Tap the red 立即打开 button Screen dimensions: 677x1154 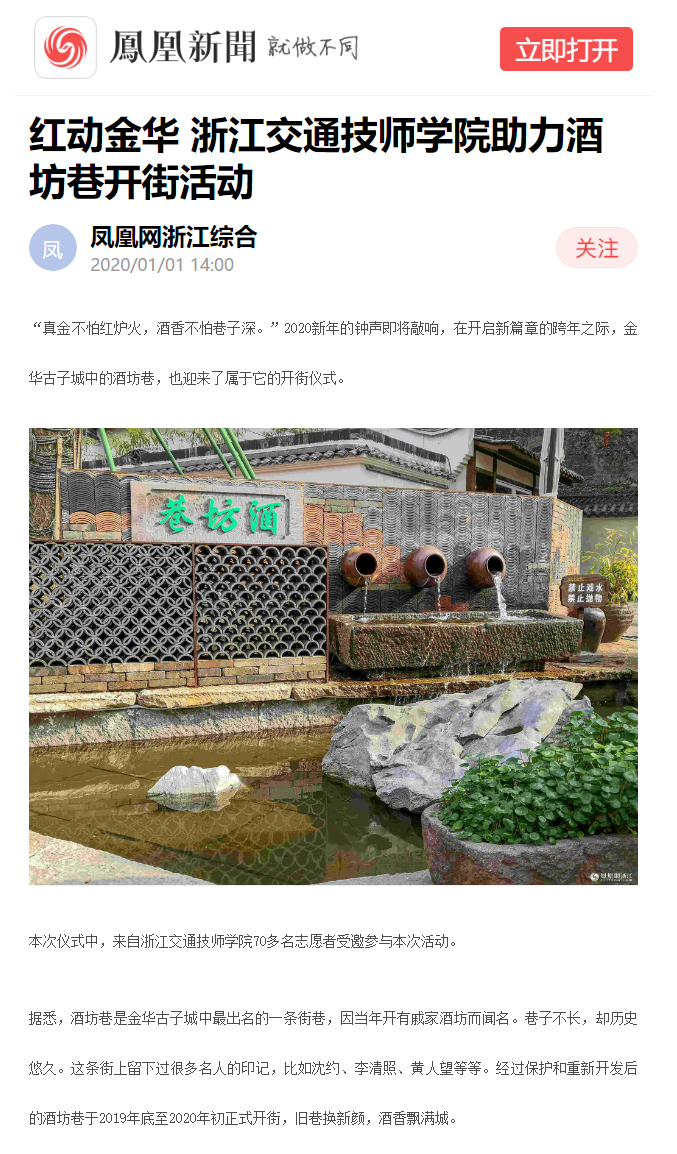pyautogui.click(x=566, y=49)
